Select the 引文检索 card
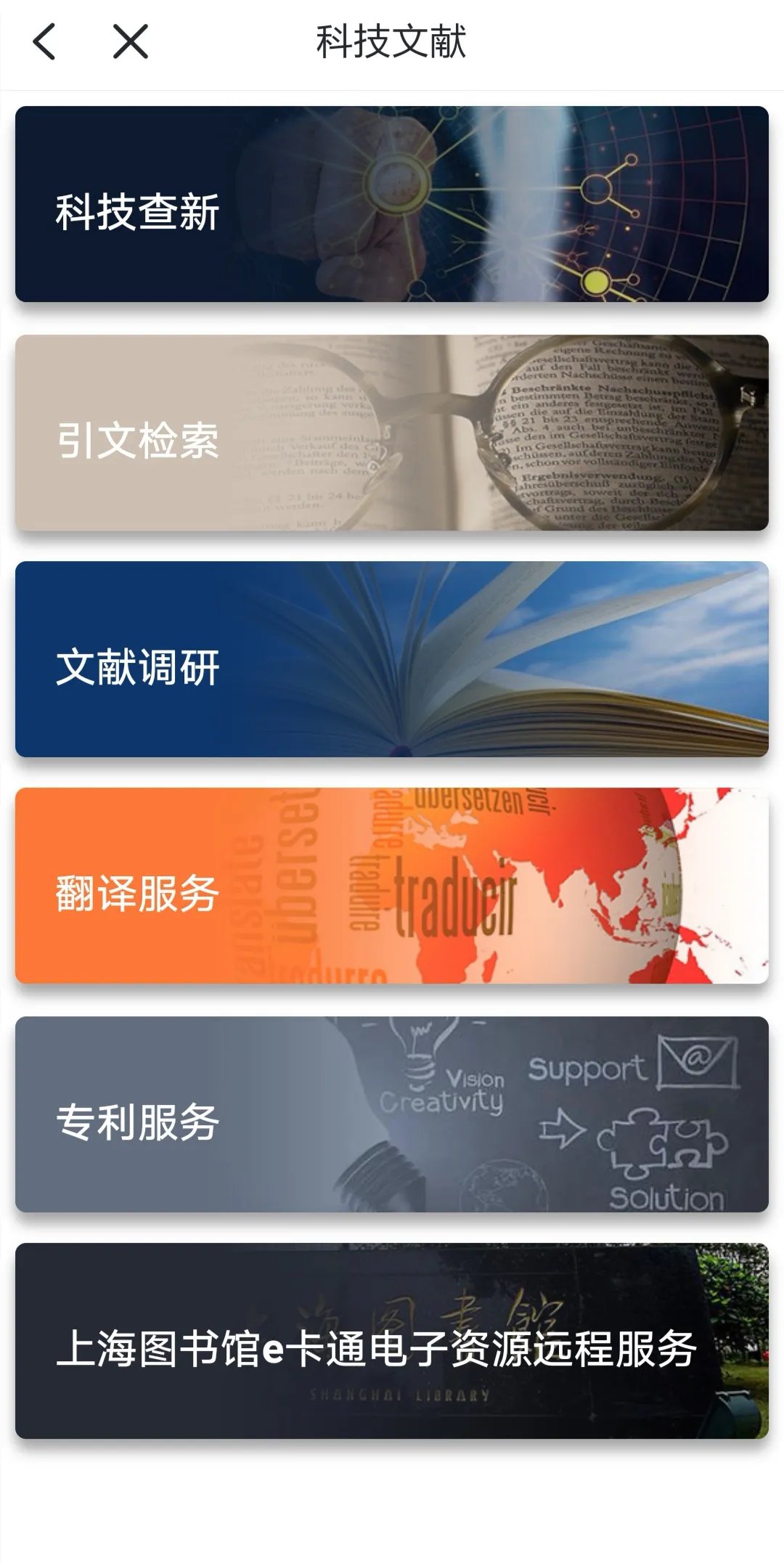 (x=392, y=433)
